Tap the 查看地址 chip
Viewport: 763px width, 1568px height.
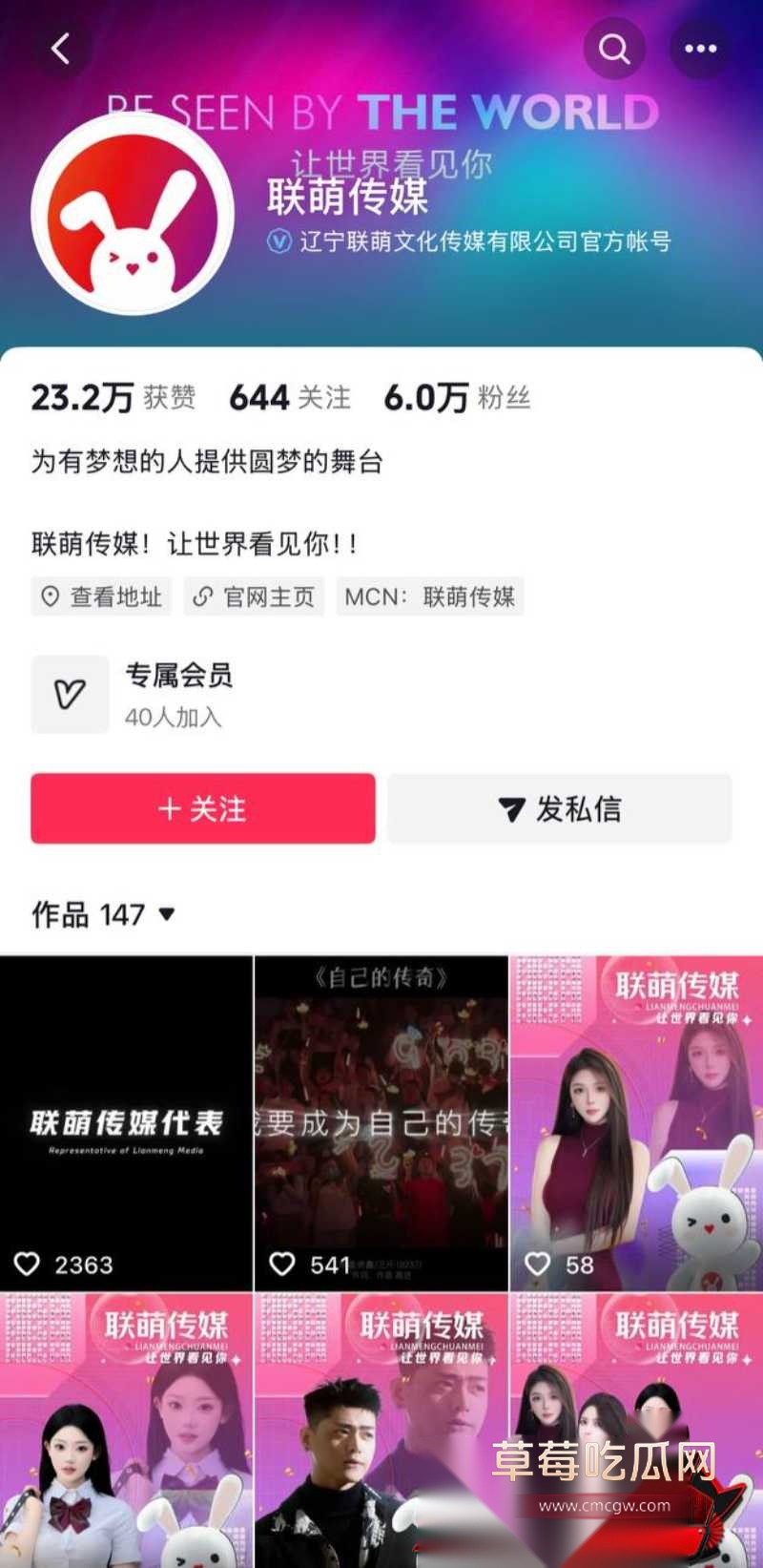coord(101,596)
